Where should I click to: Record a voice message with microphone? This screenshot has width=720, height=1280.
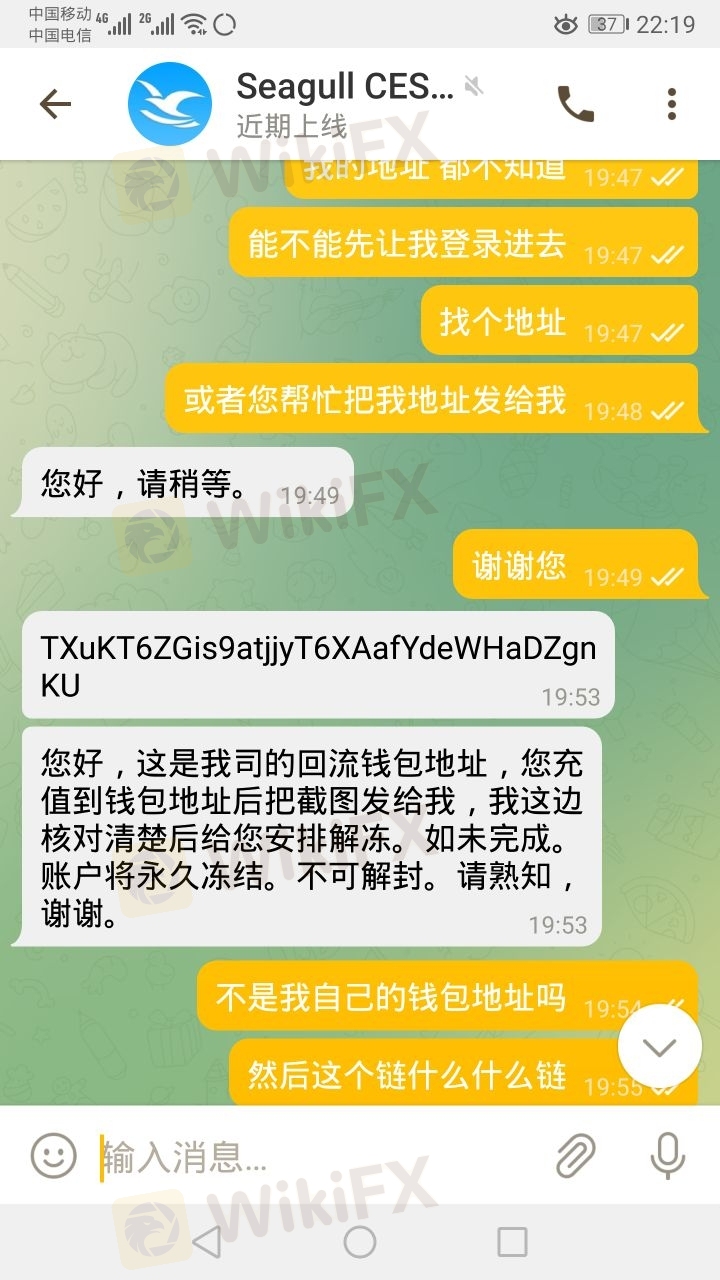click(x=667, y=1156)
